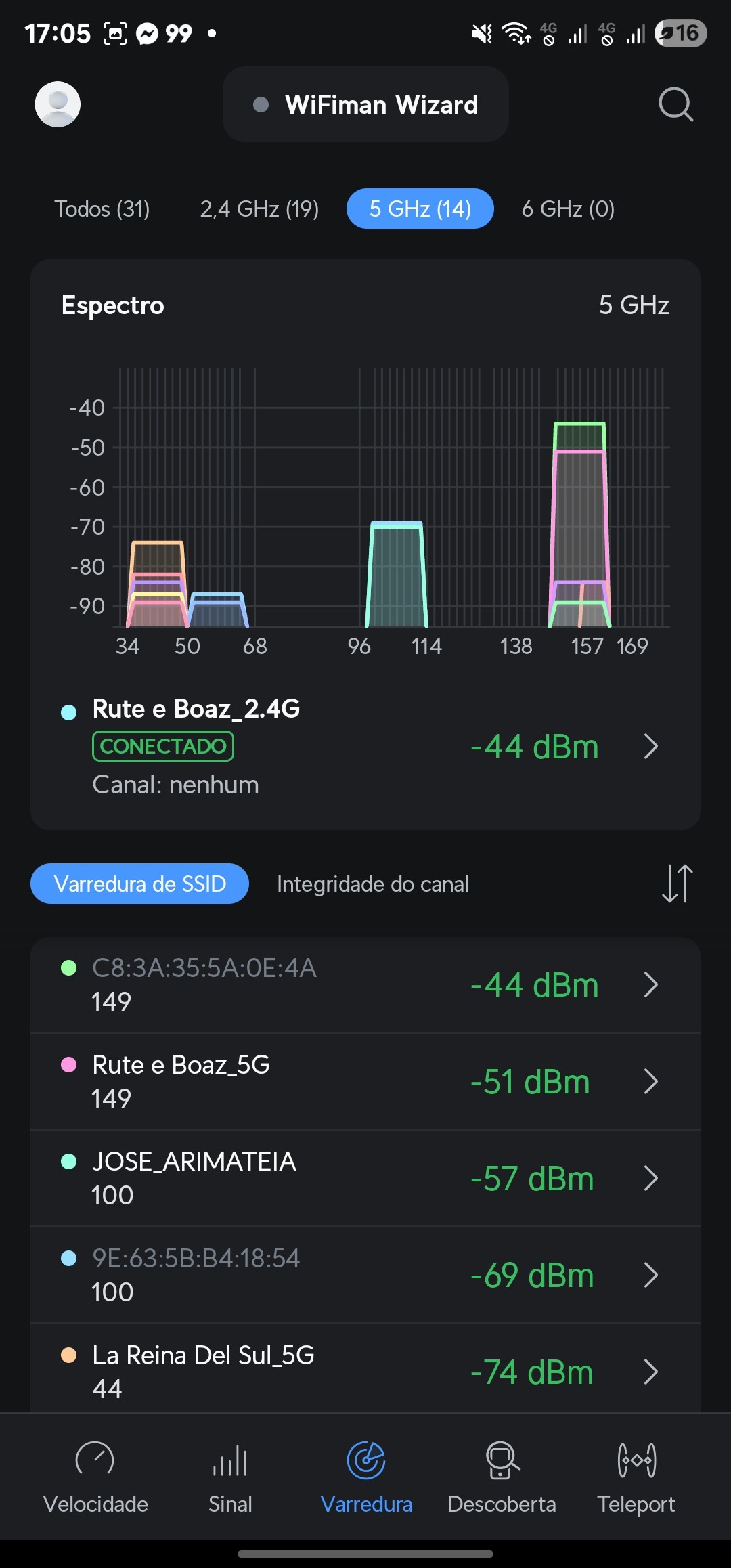Open the Teleport tab
Image resolution: width=731 pixels, height=1568 pixels.
pyautogui.click(x=636, y=1477)
